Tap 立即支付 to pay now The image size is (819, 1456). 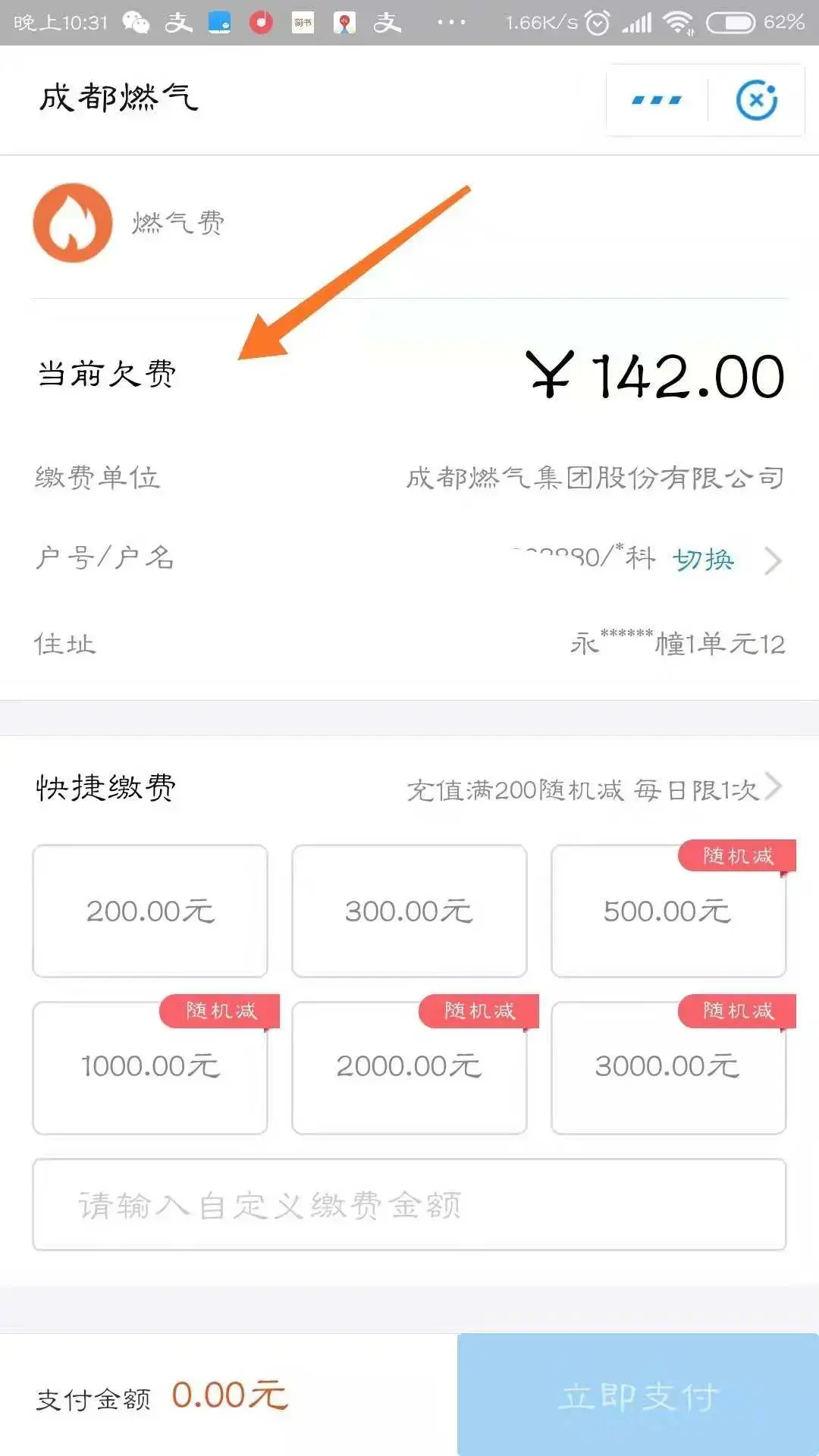[638, 1395]
